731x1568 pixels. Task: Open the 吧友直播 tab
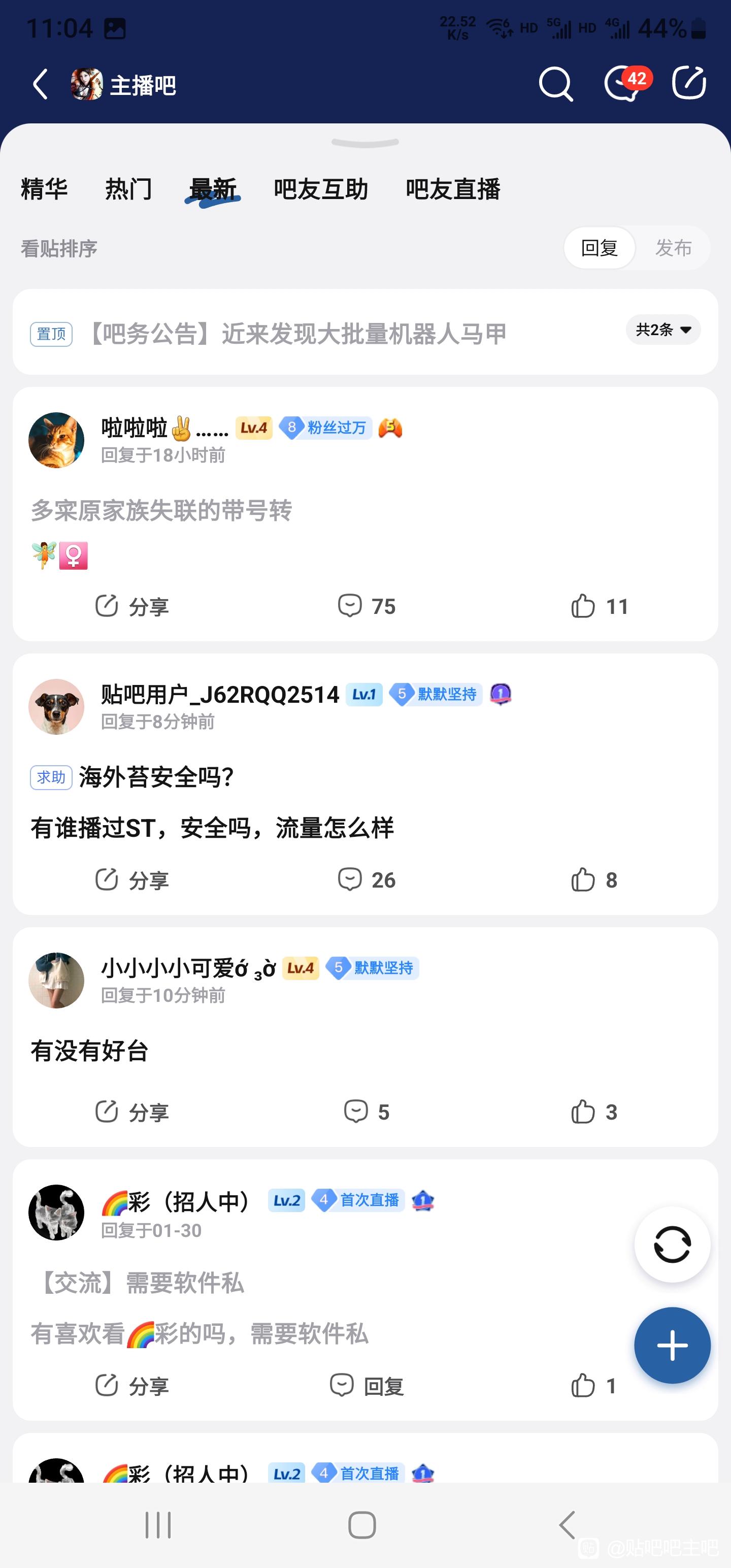click(453, 189)
